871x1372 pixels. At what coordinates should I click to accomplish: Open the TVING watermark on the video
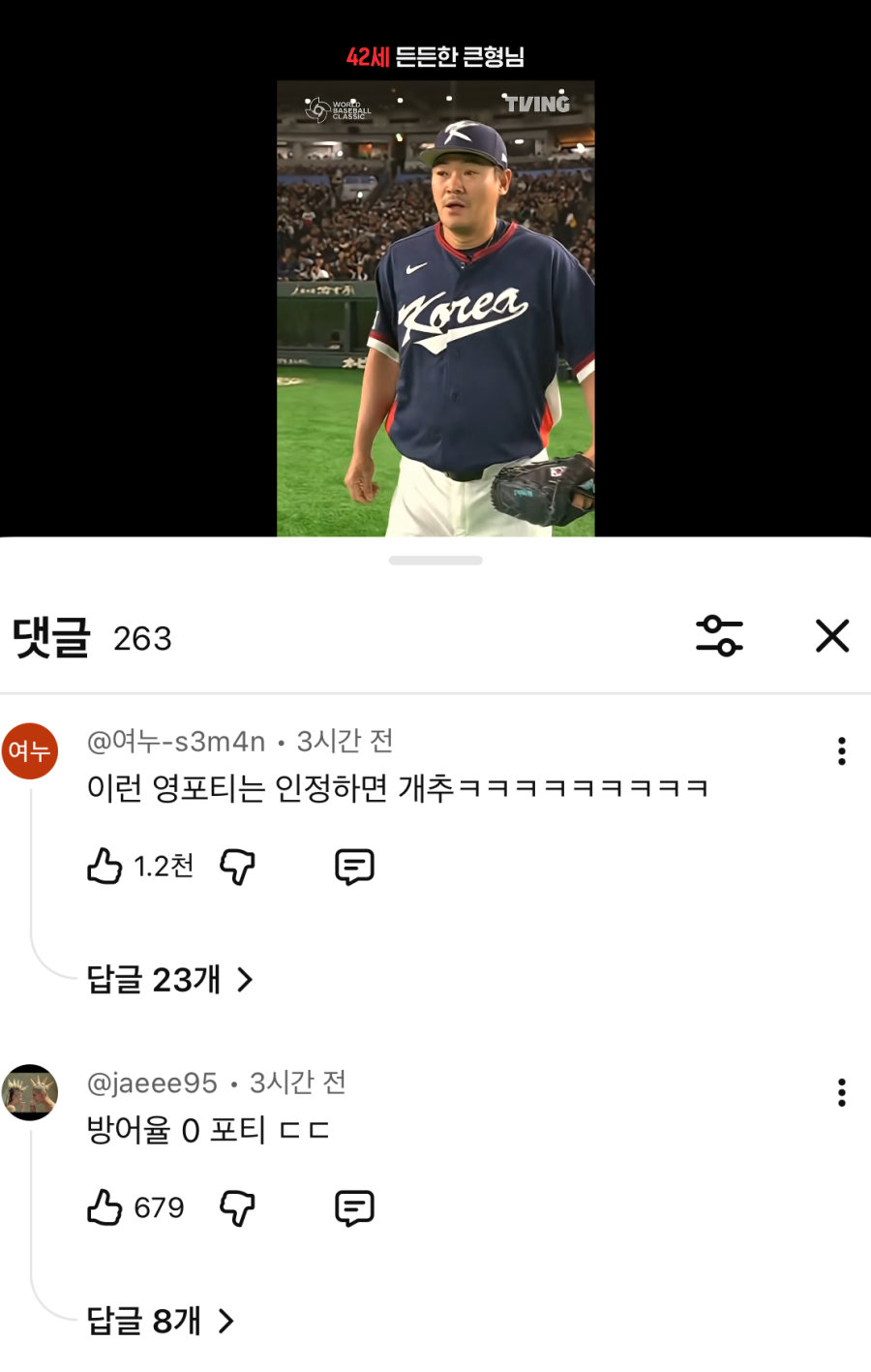(539, 104)
